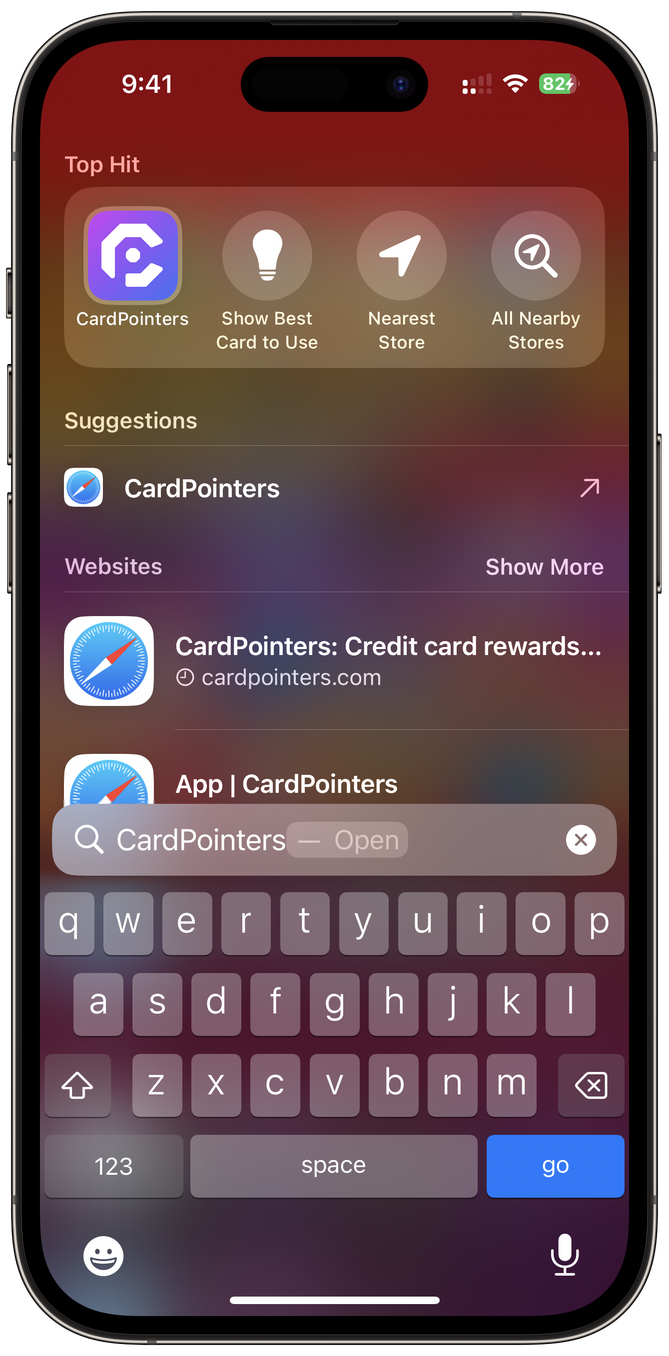
Task: Open the emoji keyboard
Action: click(104, 1255)
